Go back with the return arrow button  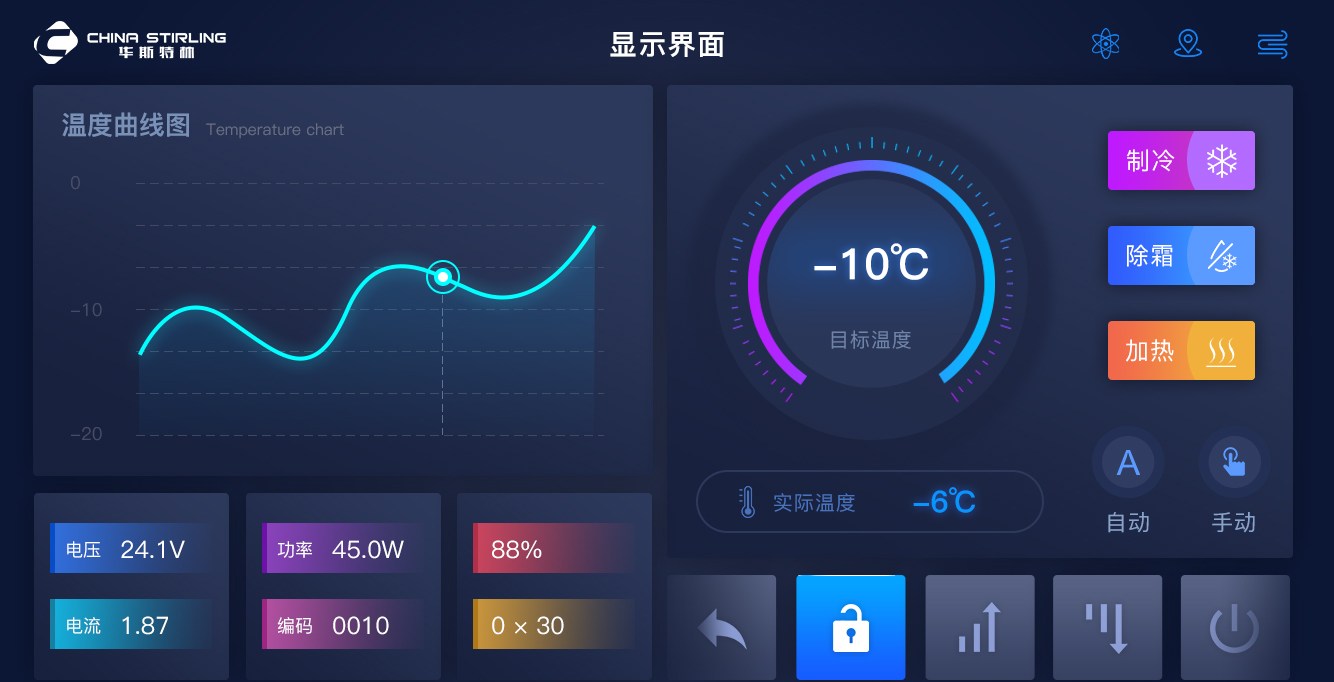point(721,628)
